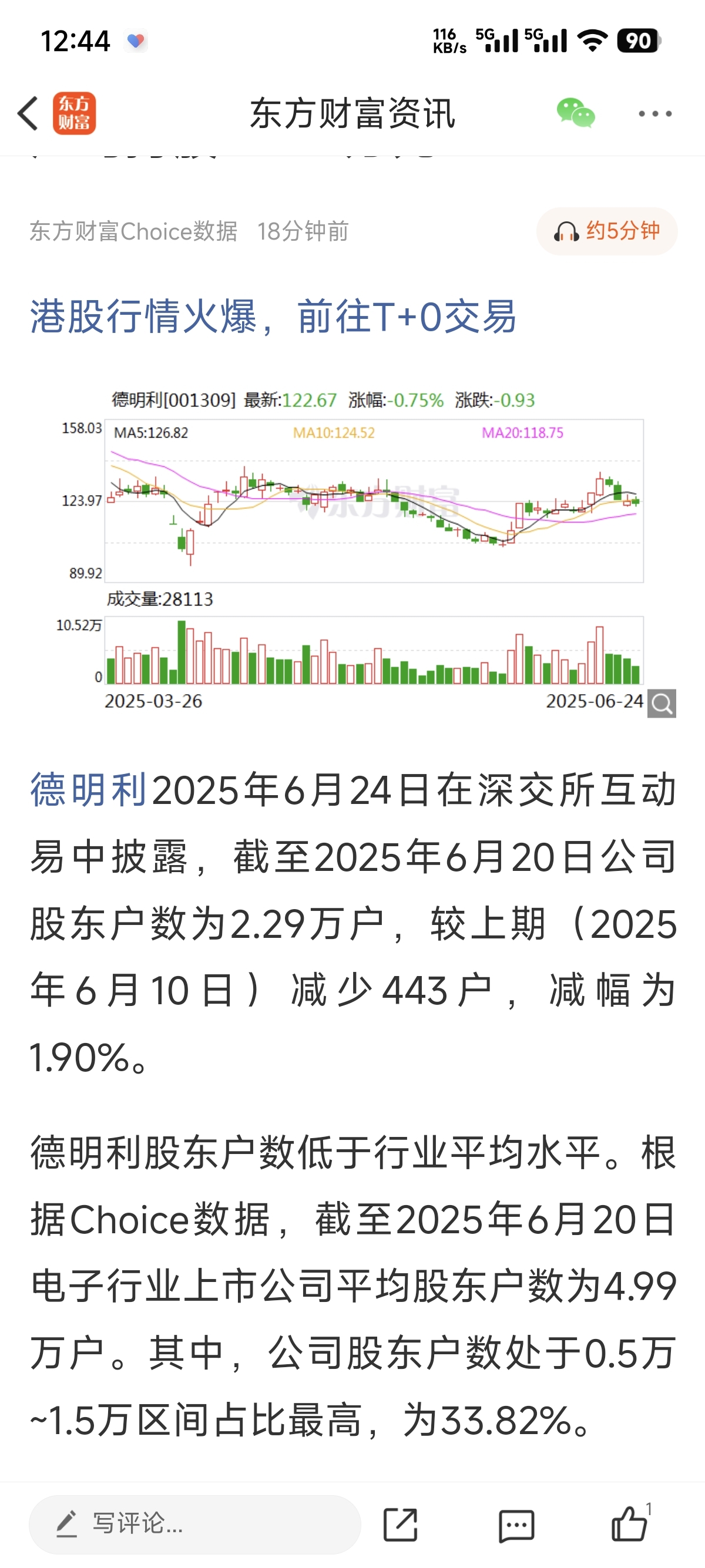The image size is (705, 1568).
Task: Open the 东方财富 logo icon
Action: point(74,113)
